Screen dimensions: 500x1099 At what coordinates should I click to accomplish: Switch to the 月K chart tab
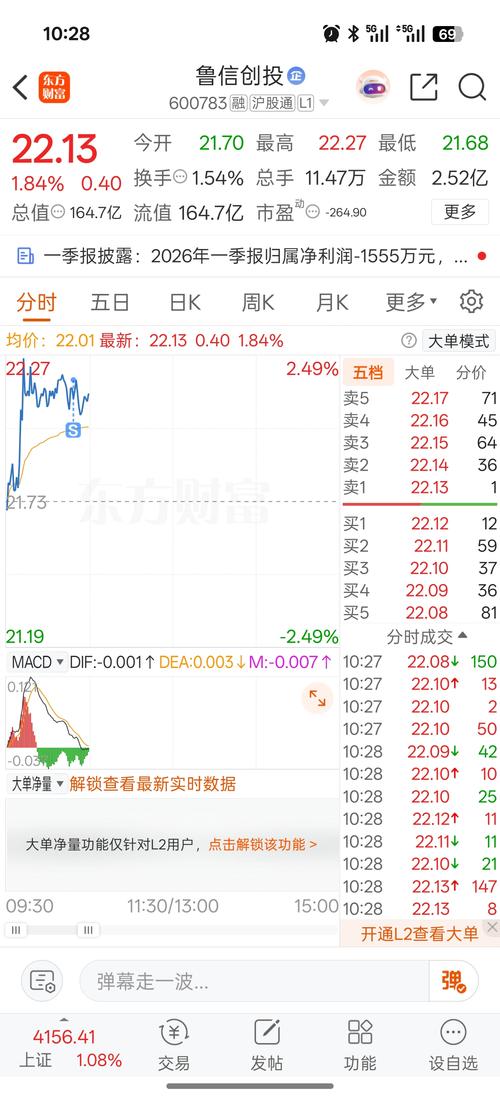pyautogui.click(x=332, y=303)
